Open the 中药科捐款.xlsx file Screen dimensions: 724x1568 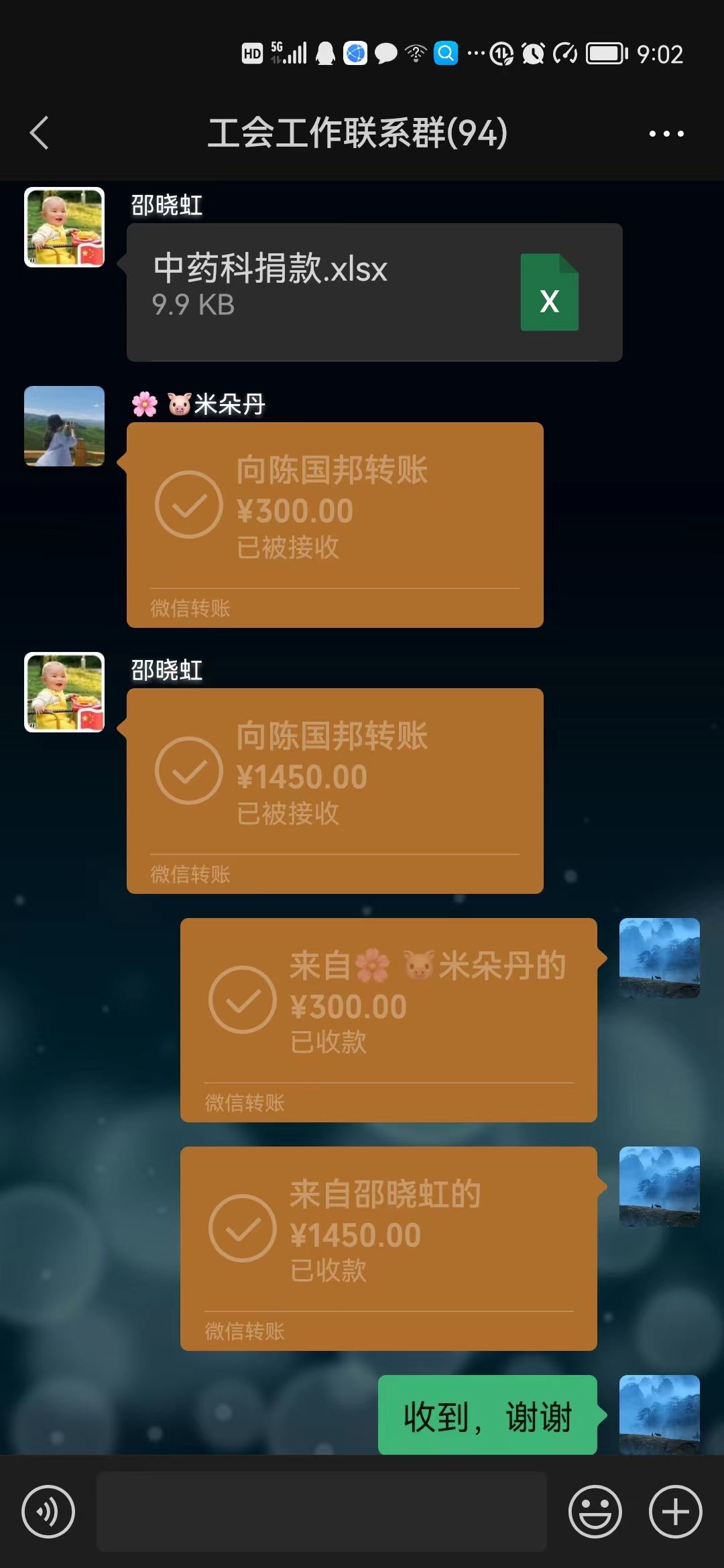click(x=374, y=292)
